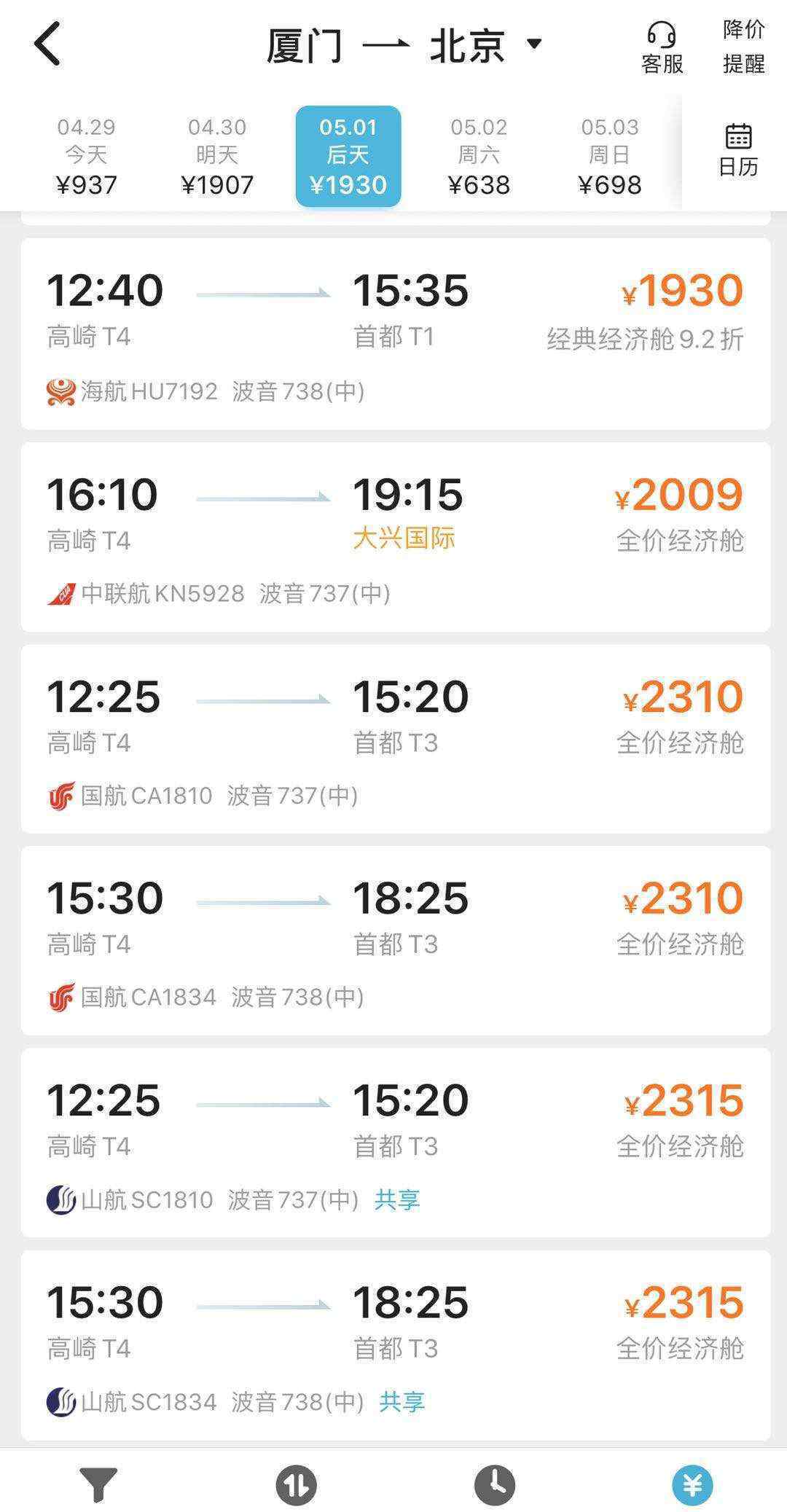Sort flights by the clock icon
This screenshot has height=1512, width=787.
point(494,1484)
